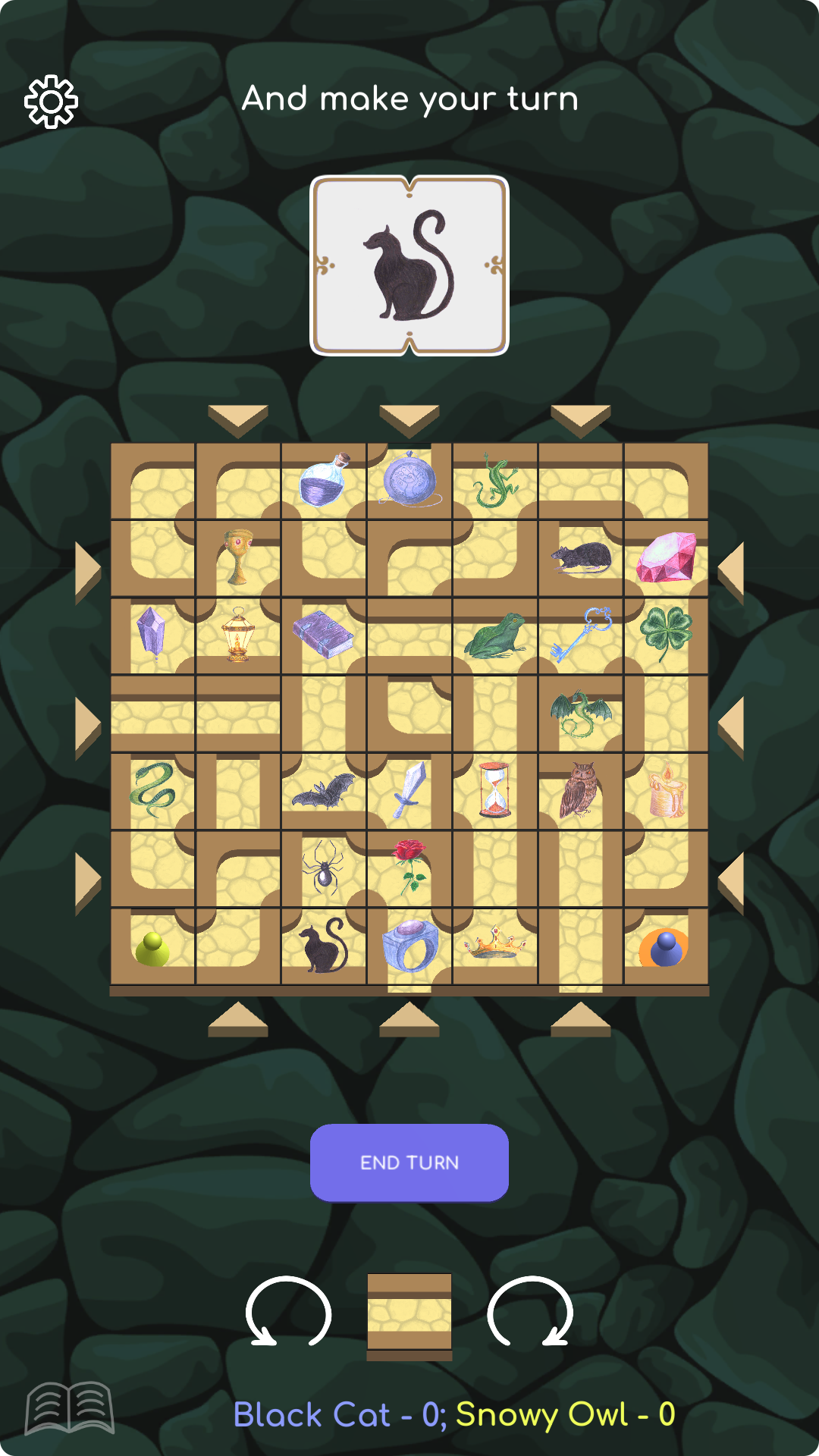This screenshot has width=819, height=1456.
Task: Select the ring tile on the board
Action: coord(409,946)
